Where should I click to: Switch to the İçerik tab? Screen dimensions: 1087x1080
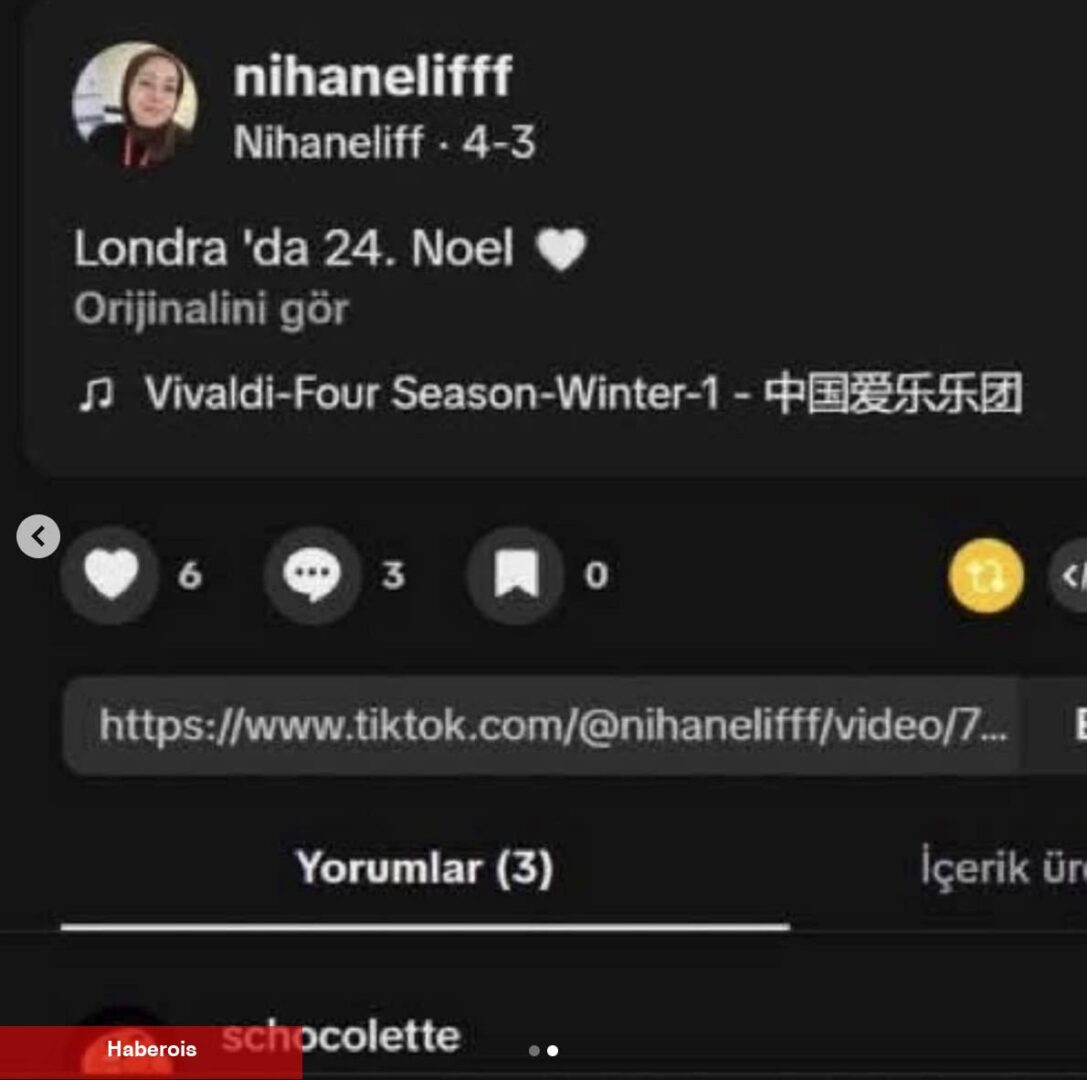(1000, 867)
